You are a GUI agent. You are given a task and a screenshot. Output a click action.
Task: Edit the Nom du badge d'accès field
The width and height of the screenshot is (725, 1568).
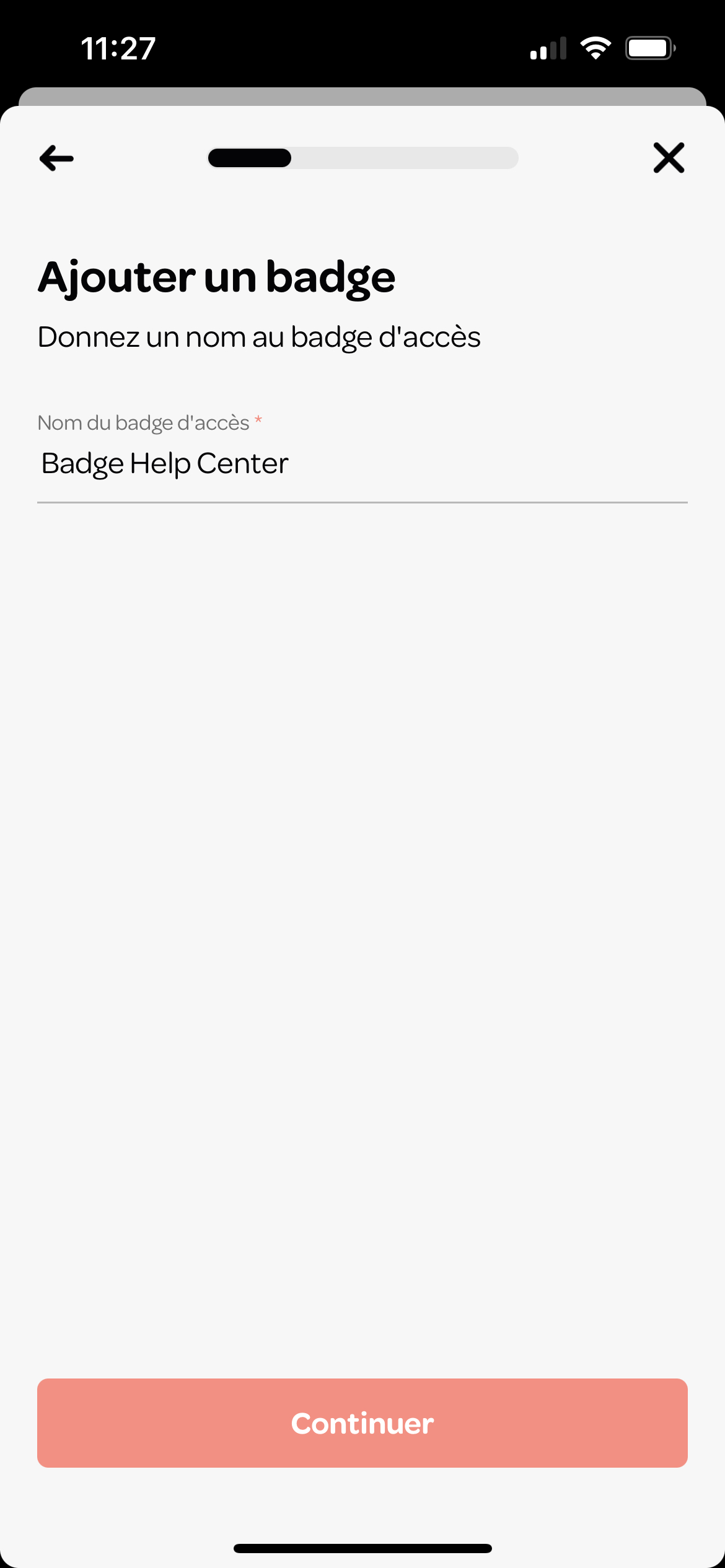[x=362, y=463]
